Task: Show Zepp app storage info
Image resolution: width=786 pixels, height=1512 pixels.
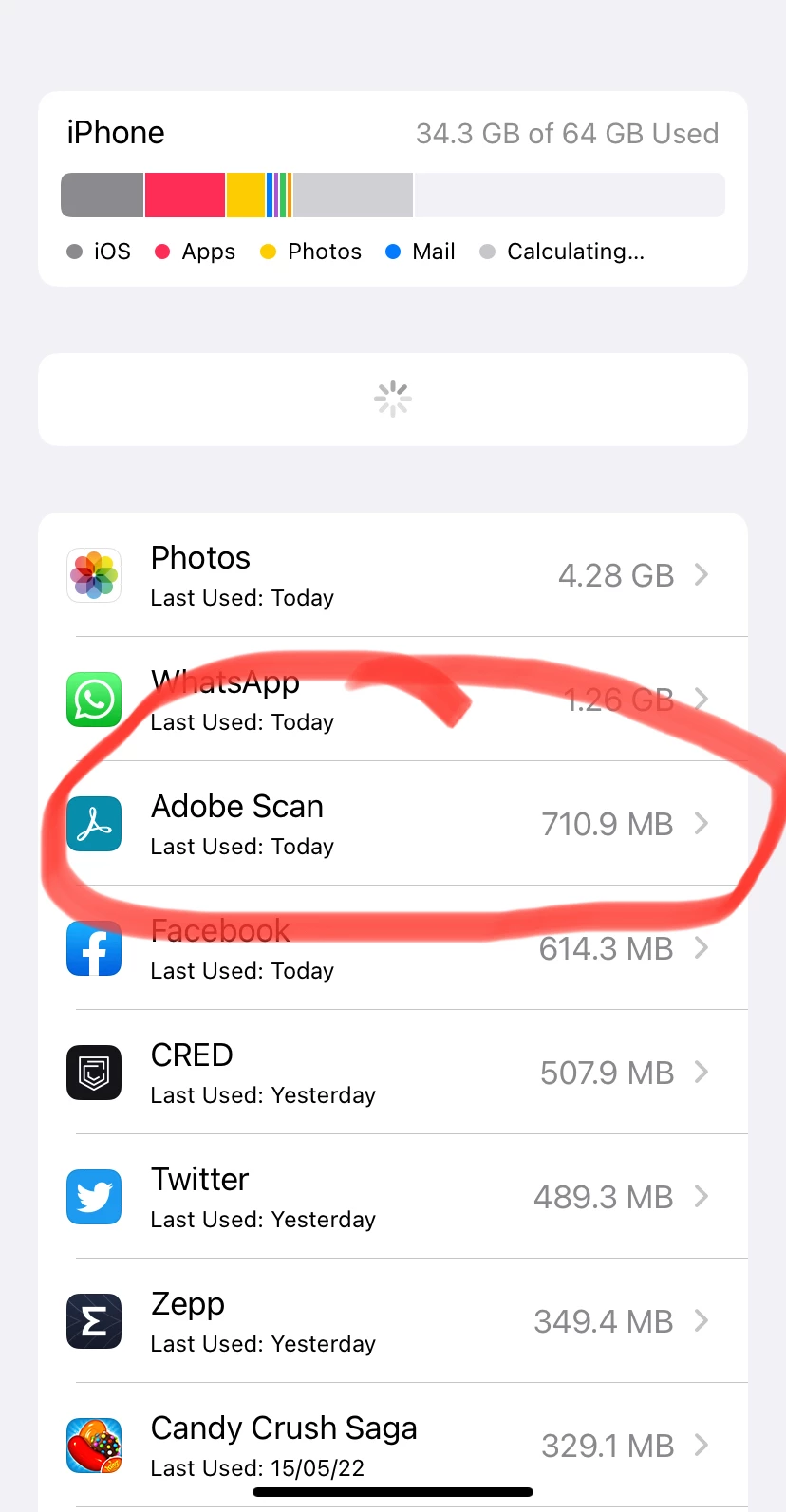Action: point(392,1321)
